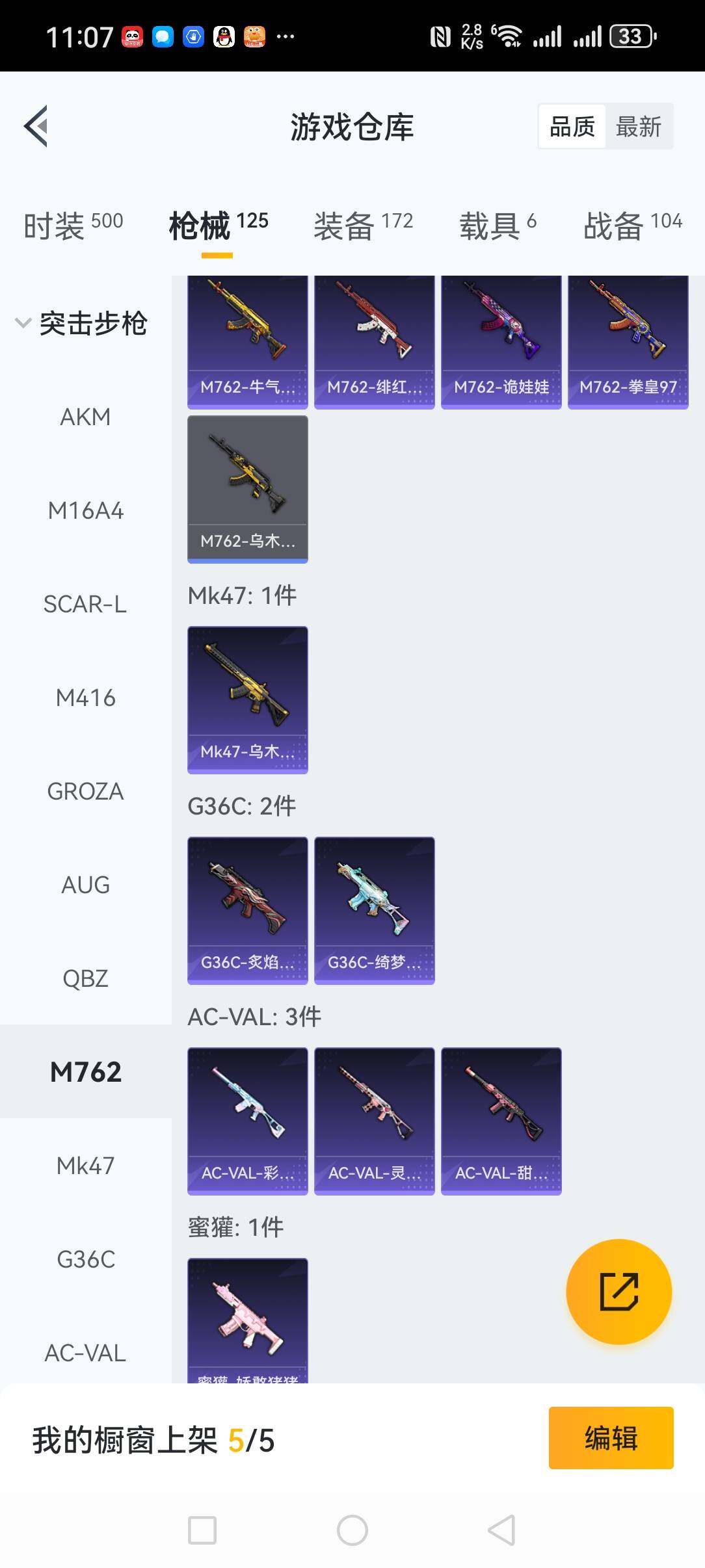Select SCAR-L in the sidebar
The height and width of the screenshot is (1568, 705).
pos(85,604)
